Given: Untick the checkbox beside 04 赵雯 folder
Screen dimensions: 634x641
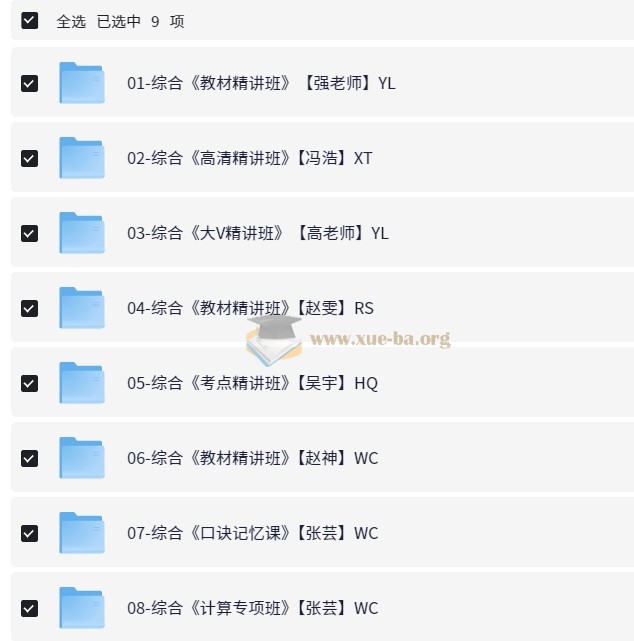Looking at the screenshot, I should 29,308.
